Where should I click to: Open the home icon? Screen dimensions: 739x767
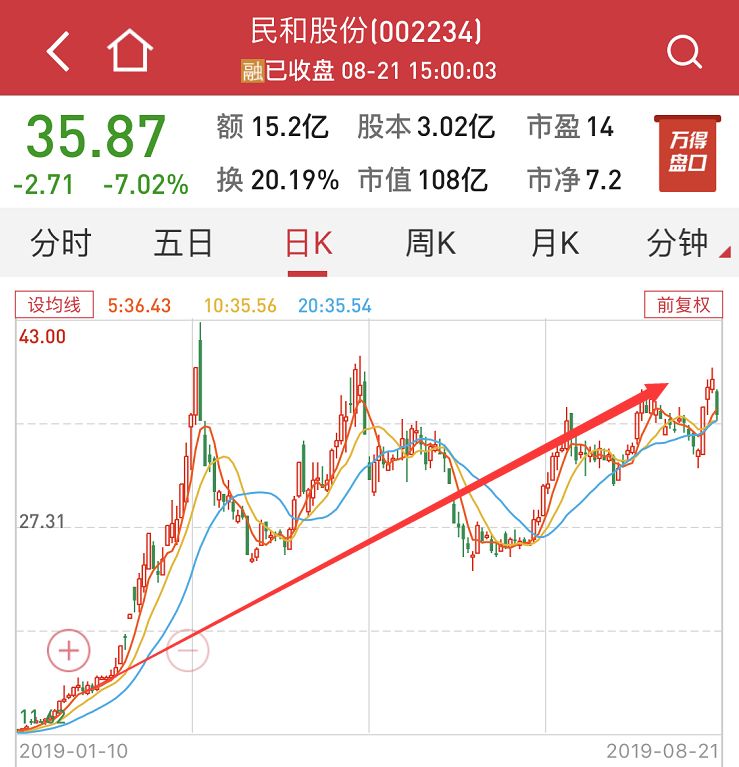[130, 50]
